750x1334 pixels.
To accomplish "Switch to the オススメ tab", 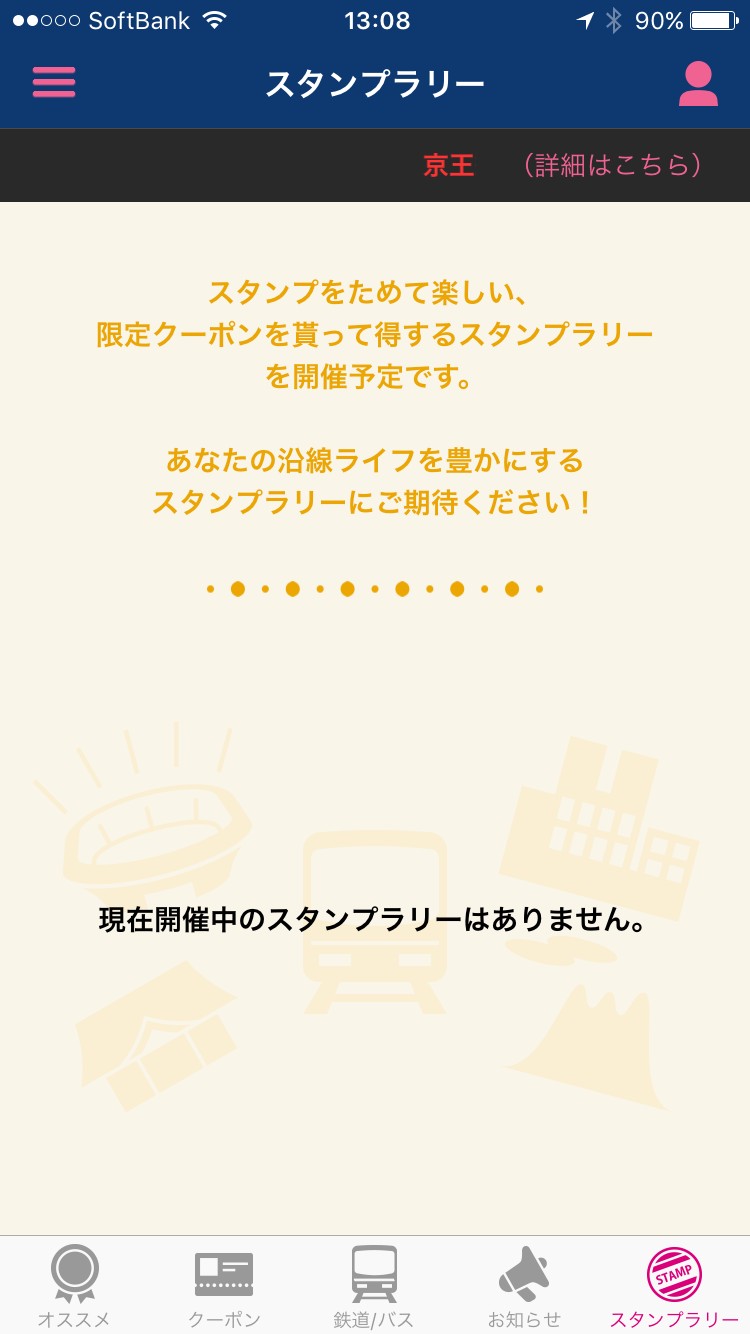I will (x=74, y=1287).
